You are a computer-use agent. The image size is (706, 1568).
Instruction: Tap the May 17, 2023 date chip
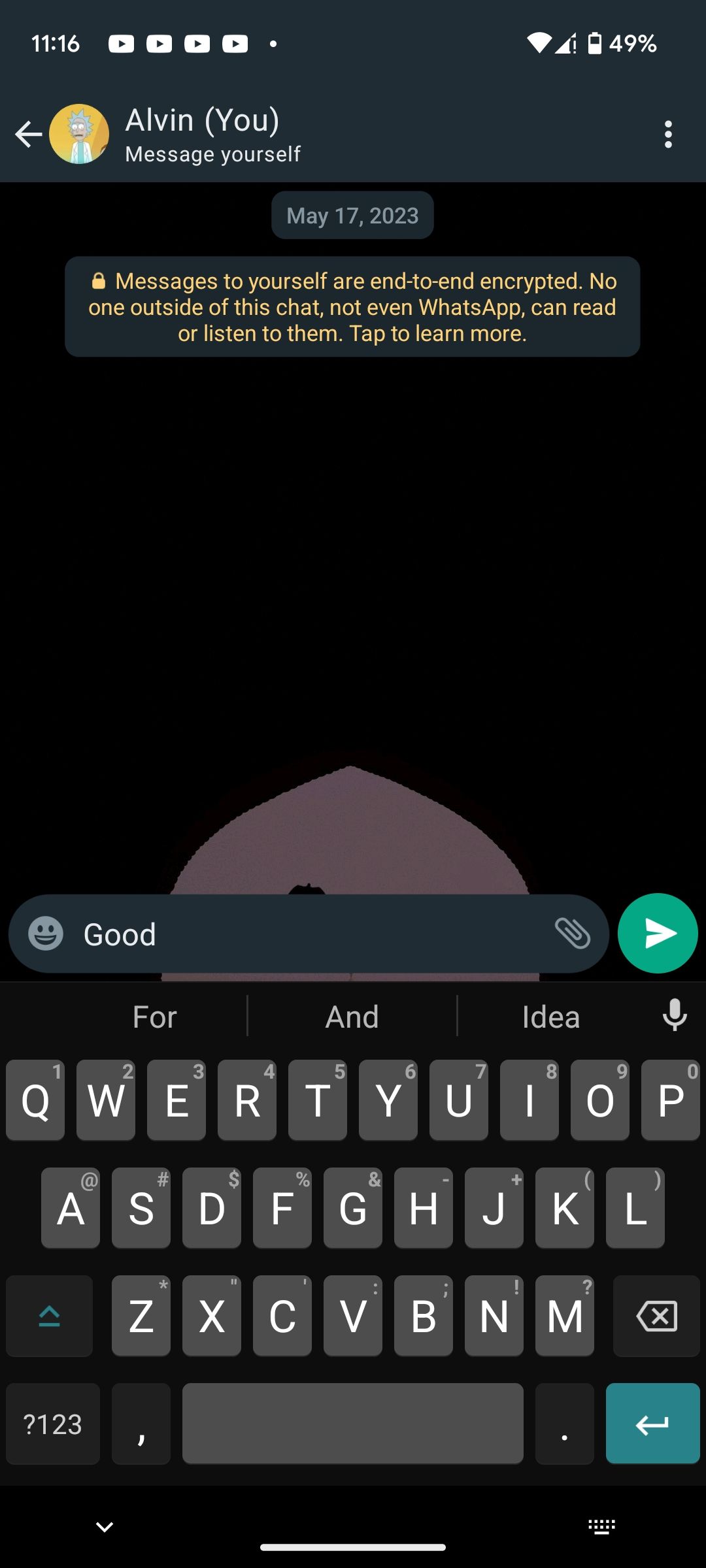[x=352, y=215]
